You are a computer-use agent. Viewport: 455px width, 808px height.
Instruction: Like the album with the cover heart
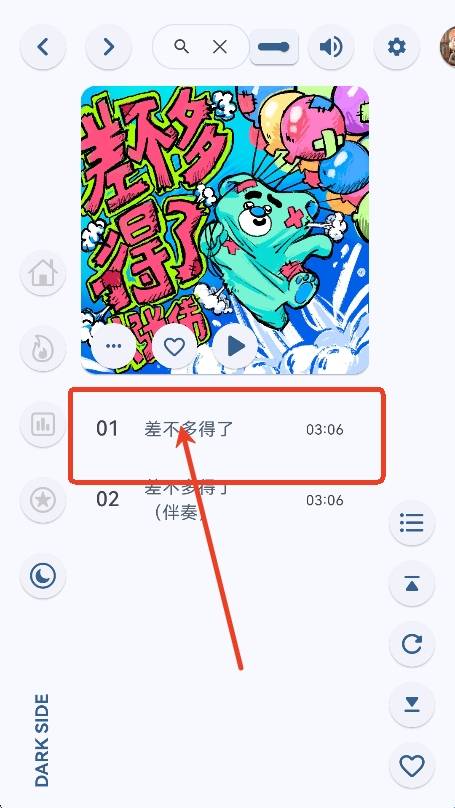point(175,346)
